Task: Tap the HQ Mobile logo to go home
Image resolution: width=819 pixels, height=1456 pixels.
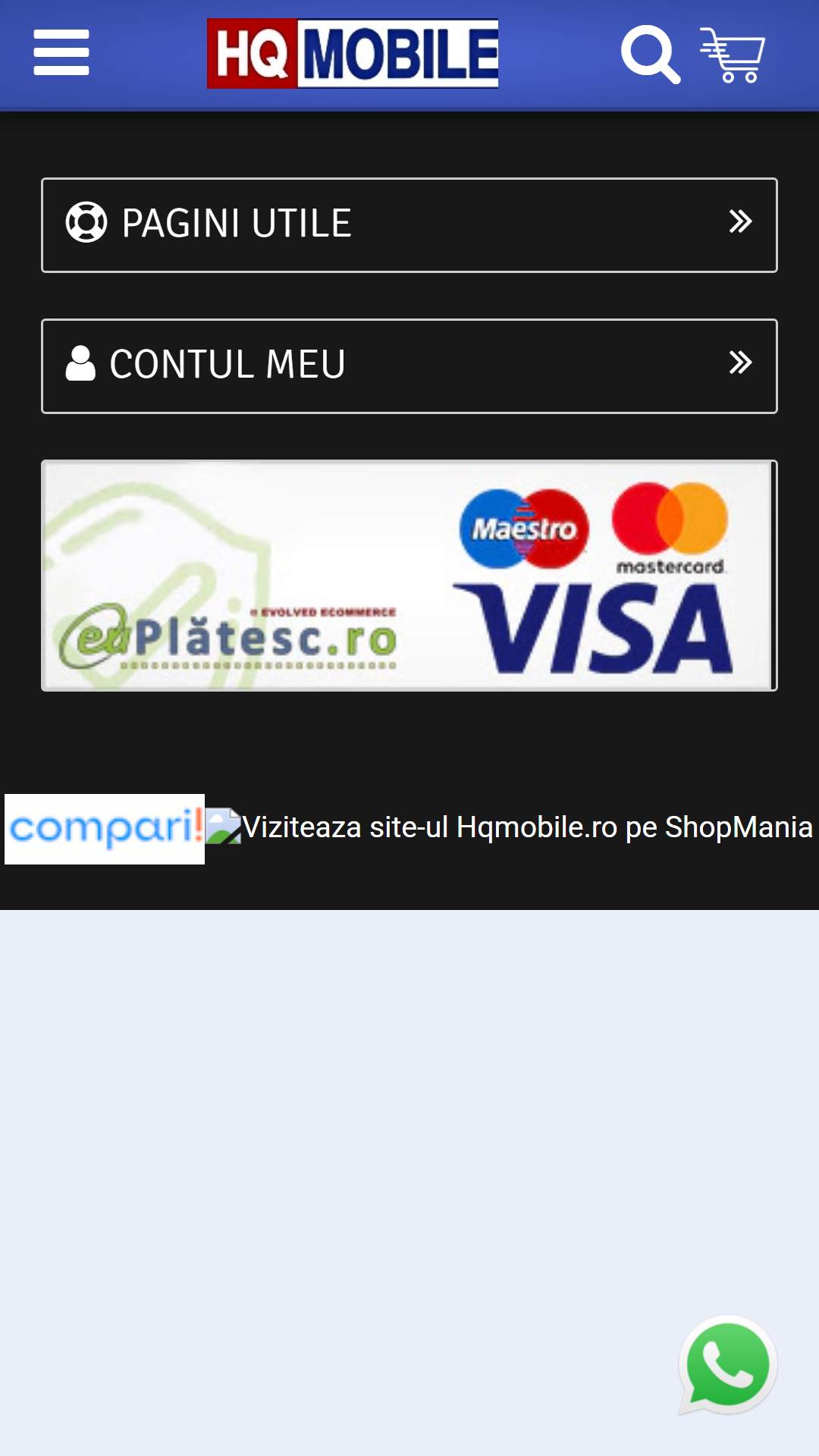Action: point(353,53)
